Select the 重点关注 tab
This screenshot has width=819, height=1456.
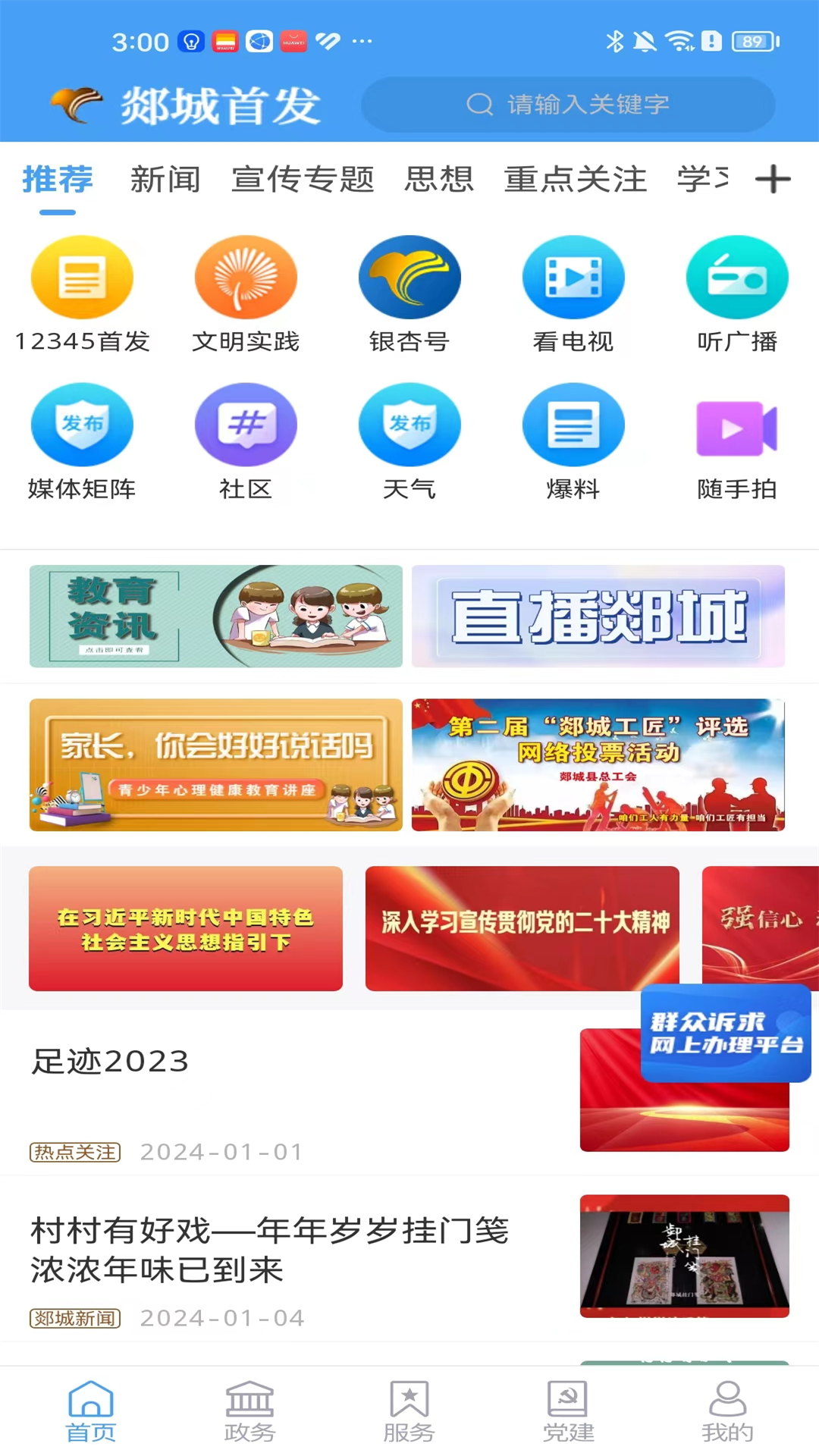[575, 180]
